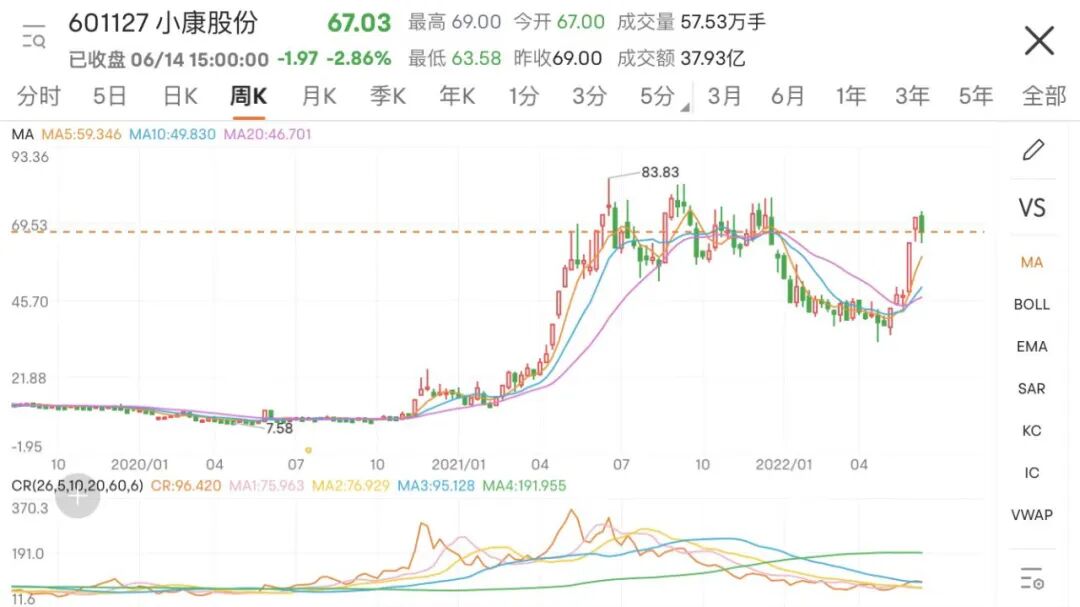Image resolution: width=1080 pixels, height=607 pixels.
Task: Enable the VWAP indicator
Action: 1032,515
